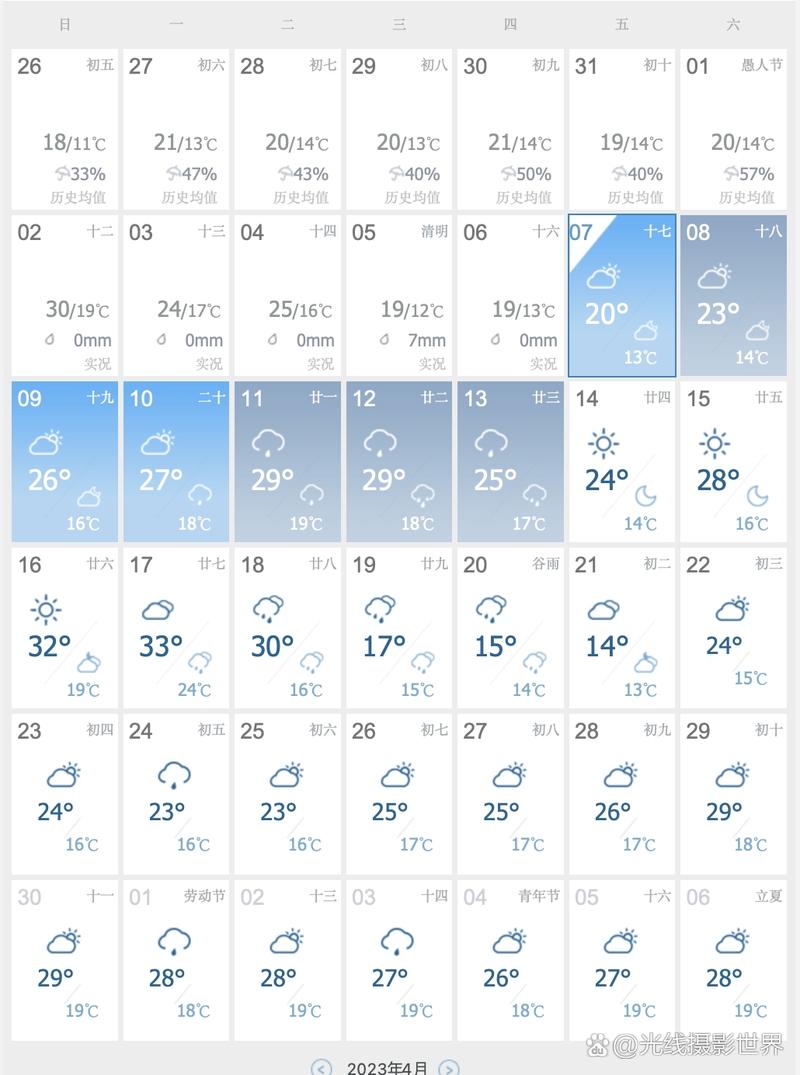Select April 08 forecast cell

[x=733, y=295]
